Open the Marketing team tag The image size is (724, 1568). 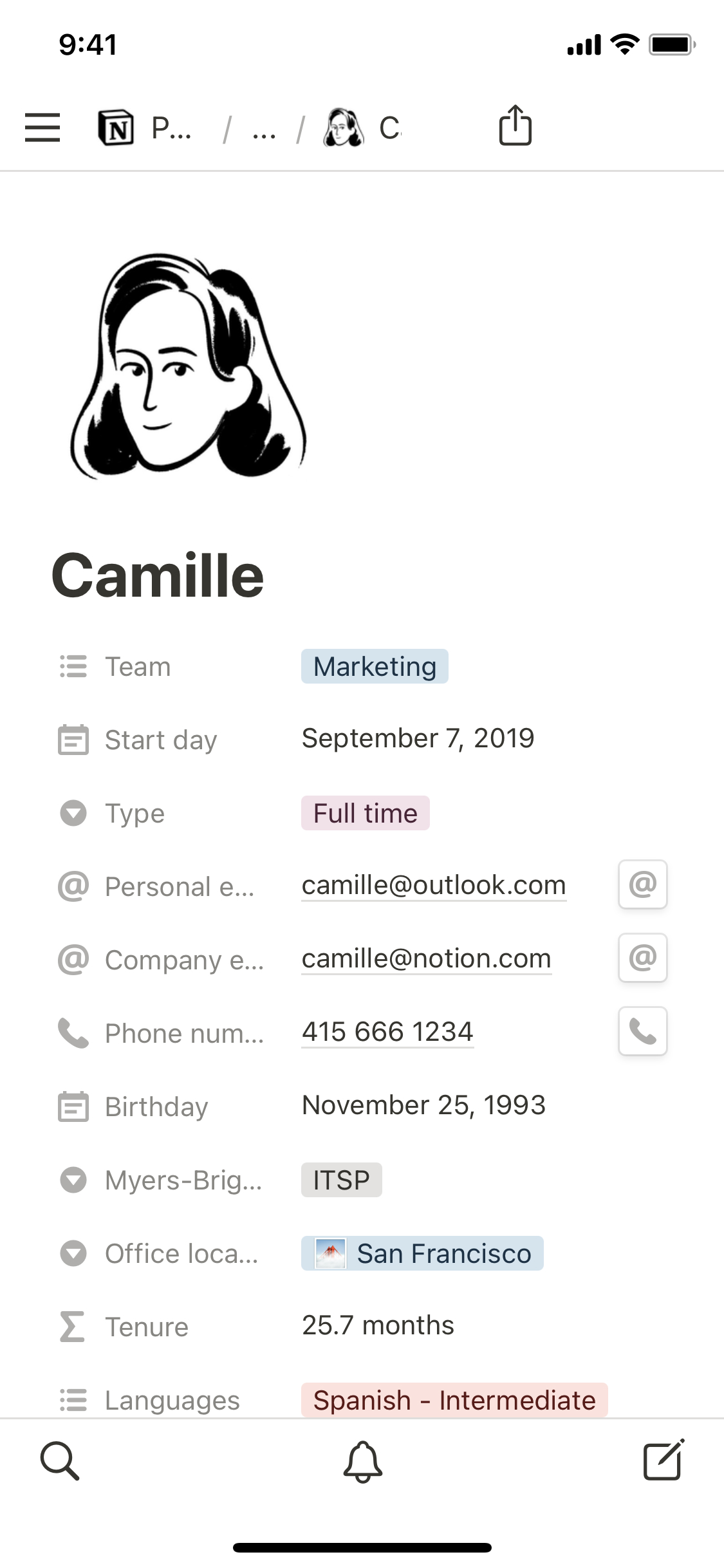tap(375, 666)
